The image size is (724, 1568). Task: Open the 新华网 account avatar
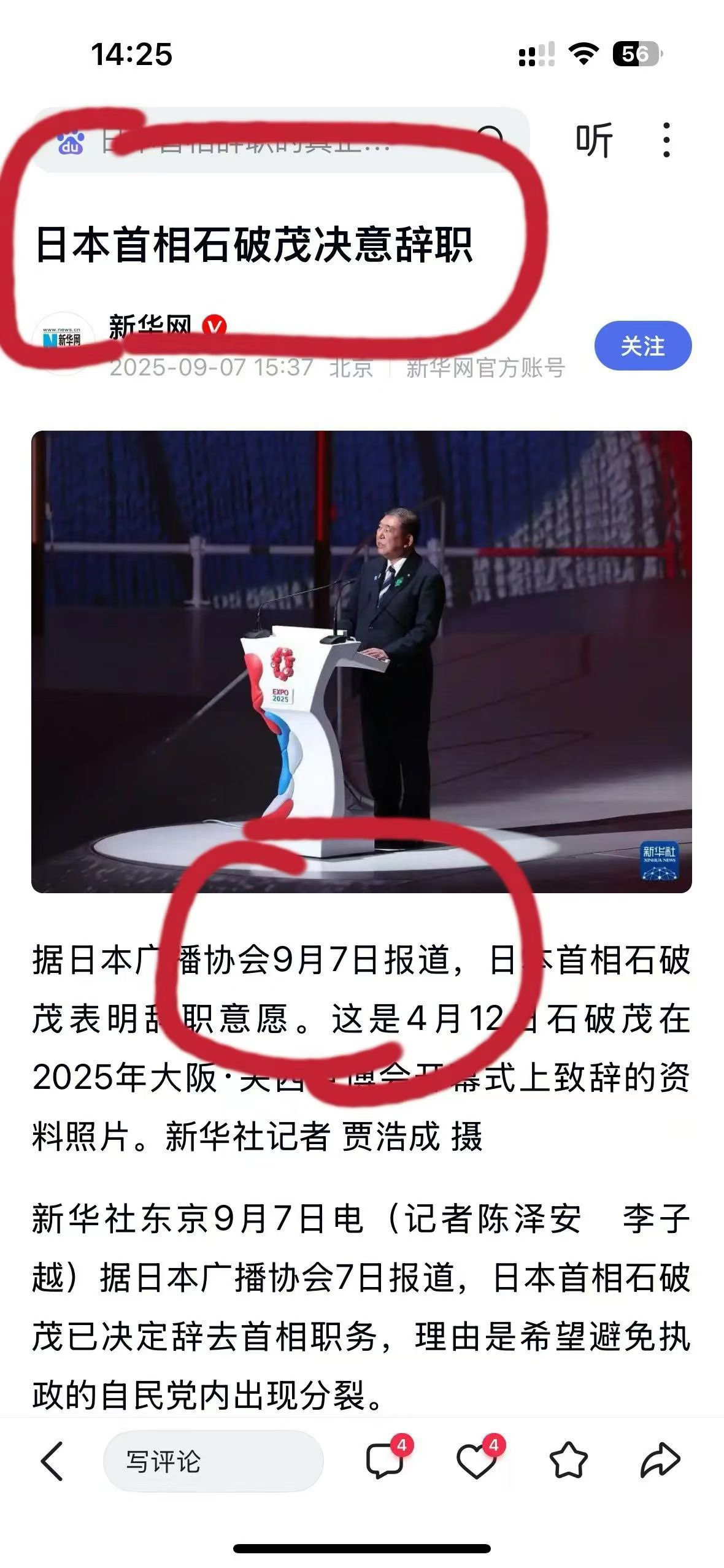point(63,344)
